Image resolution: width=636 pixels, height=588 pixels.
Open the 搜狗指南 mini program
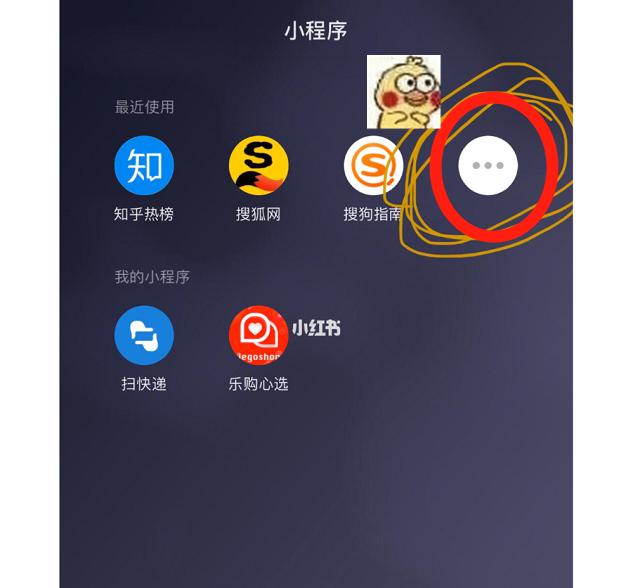(372, 166)
